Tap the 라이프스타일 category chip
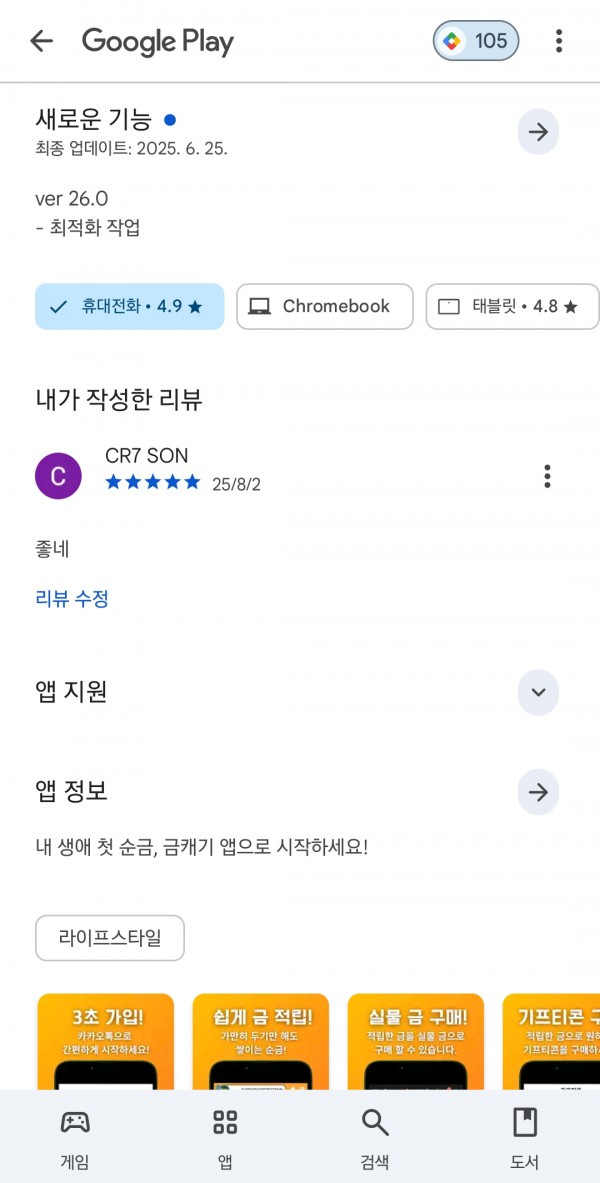This screenshot has width=600, height=1183. point(110,938)
